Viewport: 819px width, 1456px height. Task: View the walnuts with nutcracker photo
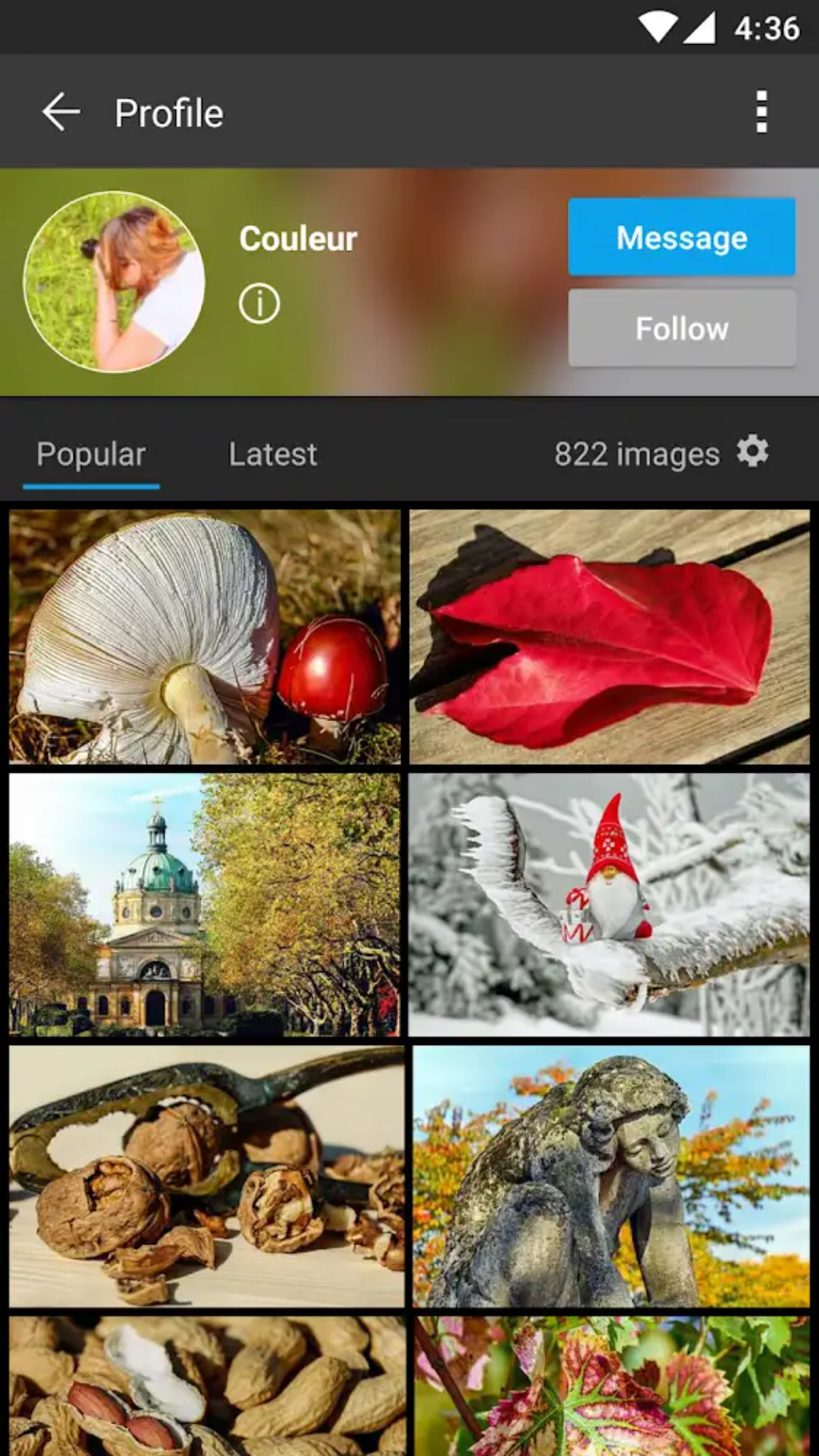click(x=206, y=1176)
